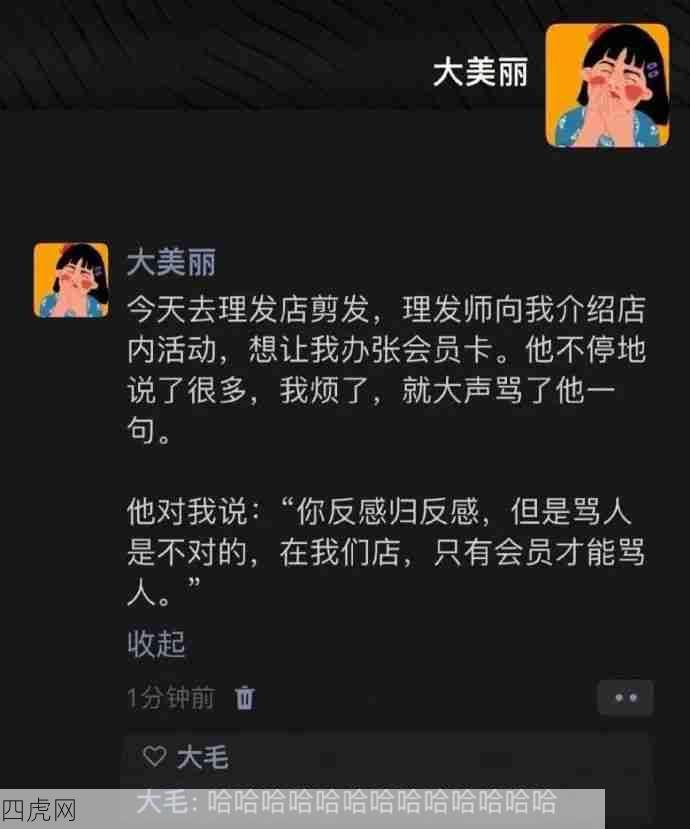This screenshot has height=829, width=690.
Task: Open 大美丽's profile via the post's name link
Action: pos(170,262)
